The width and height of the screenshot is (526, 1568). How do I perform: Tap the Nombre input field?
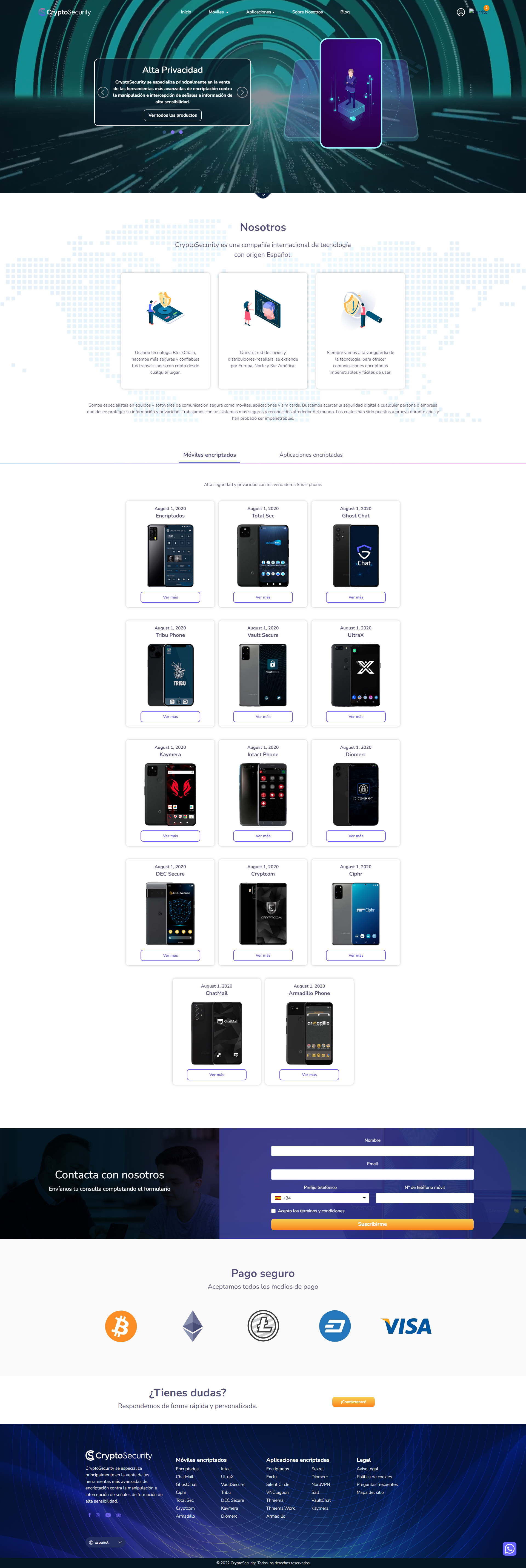click(x=372, y=1151)
